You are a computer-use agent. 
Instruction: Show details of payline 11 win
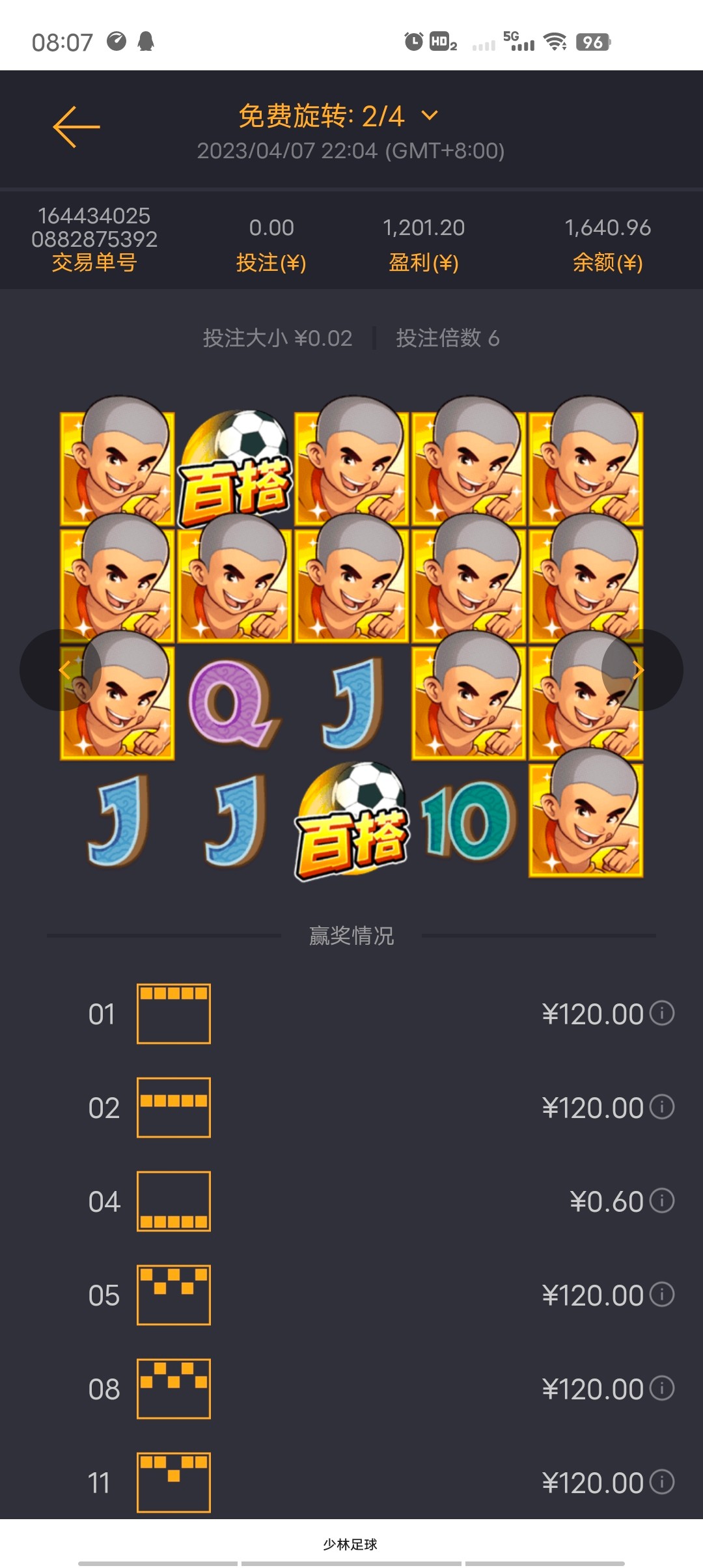click(x=662, y=1482)
